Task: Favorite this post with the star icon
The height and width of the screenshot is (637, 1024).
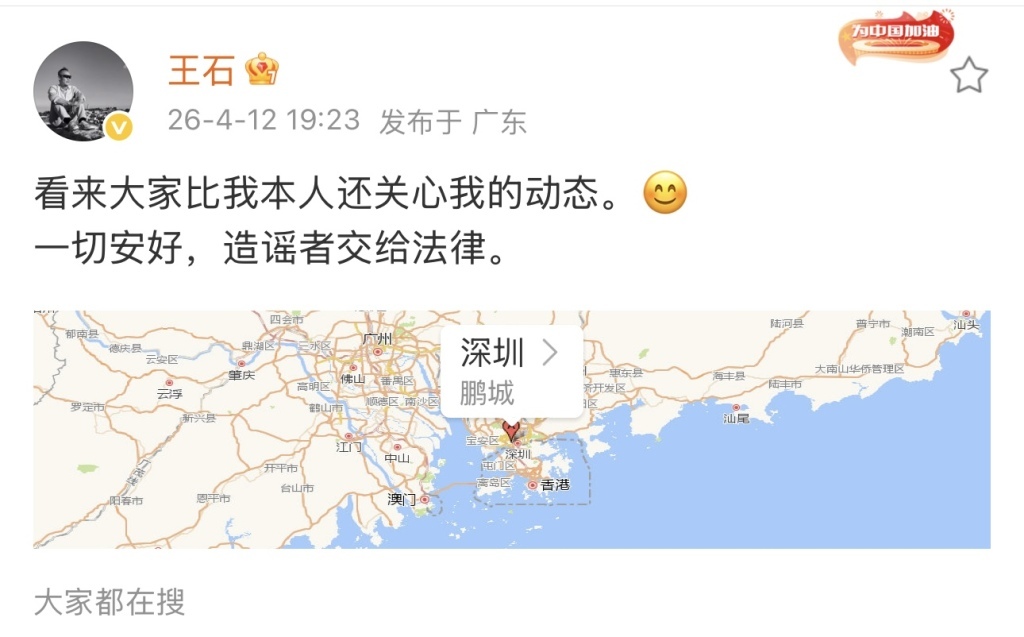Action: click(x=968, y=76)
